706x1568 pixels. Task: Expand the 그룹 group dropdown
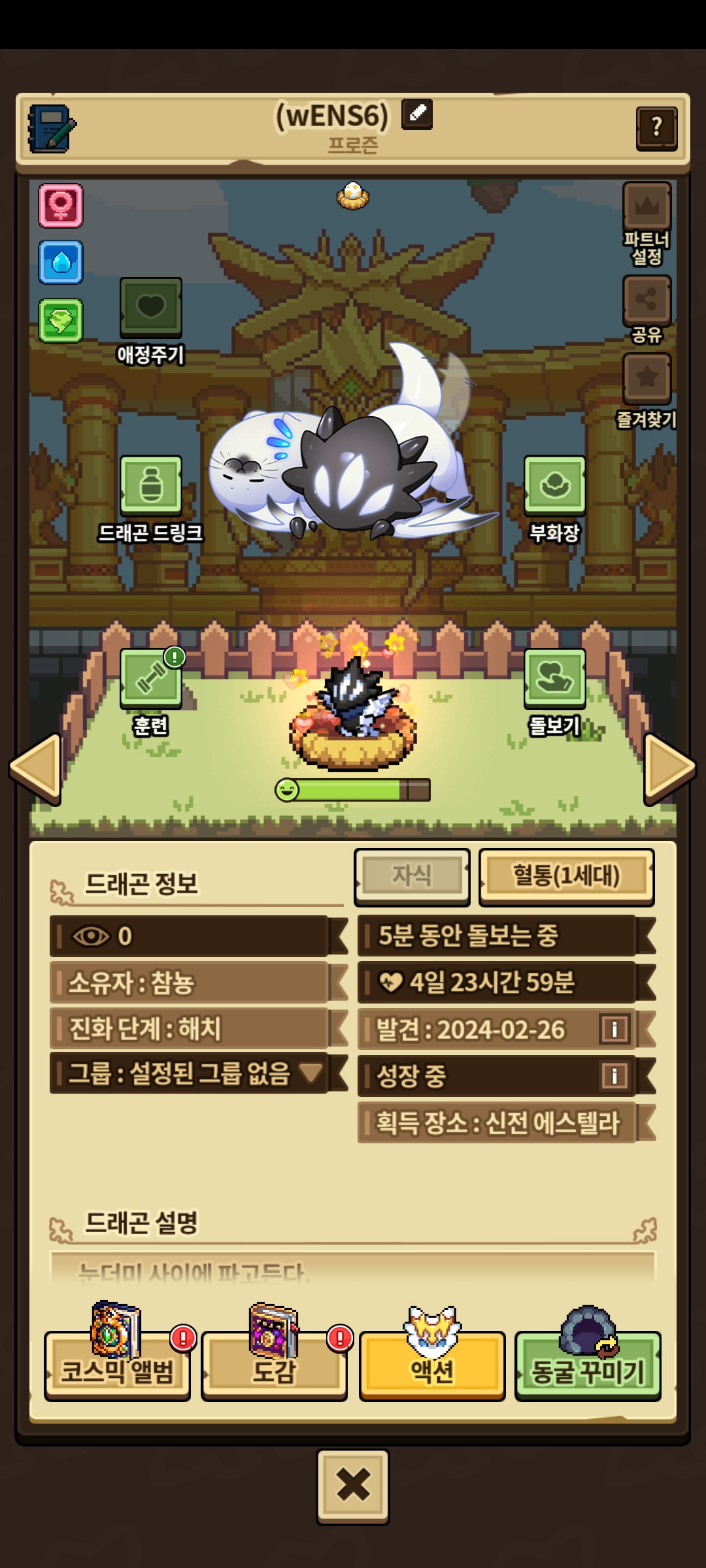311,1073
